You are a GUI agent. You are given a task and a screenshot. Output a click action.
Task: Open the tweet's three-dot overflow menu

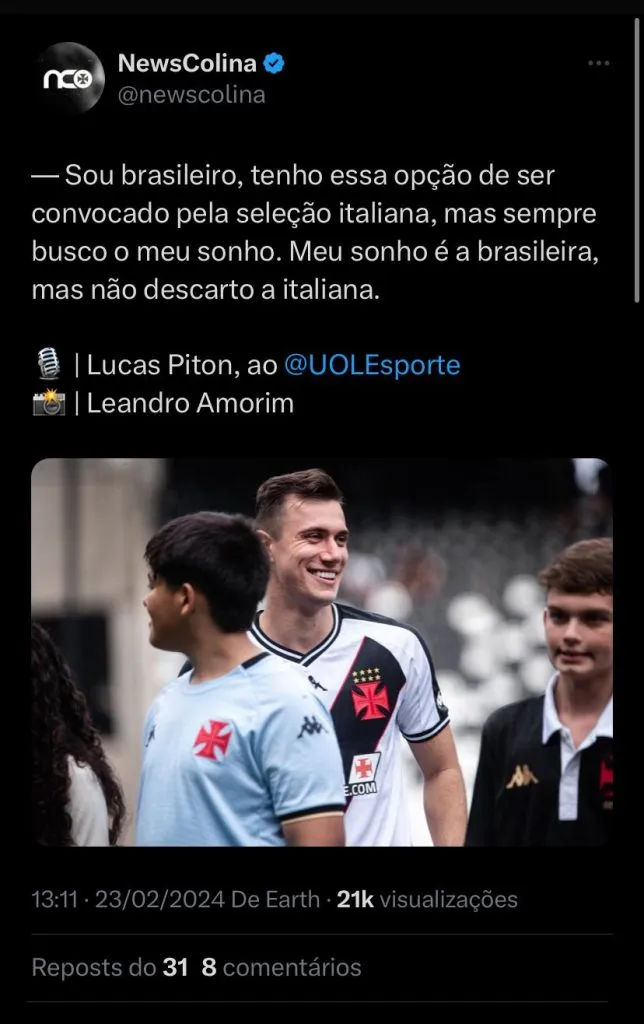point(598,63)
